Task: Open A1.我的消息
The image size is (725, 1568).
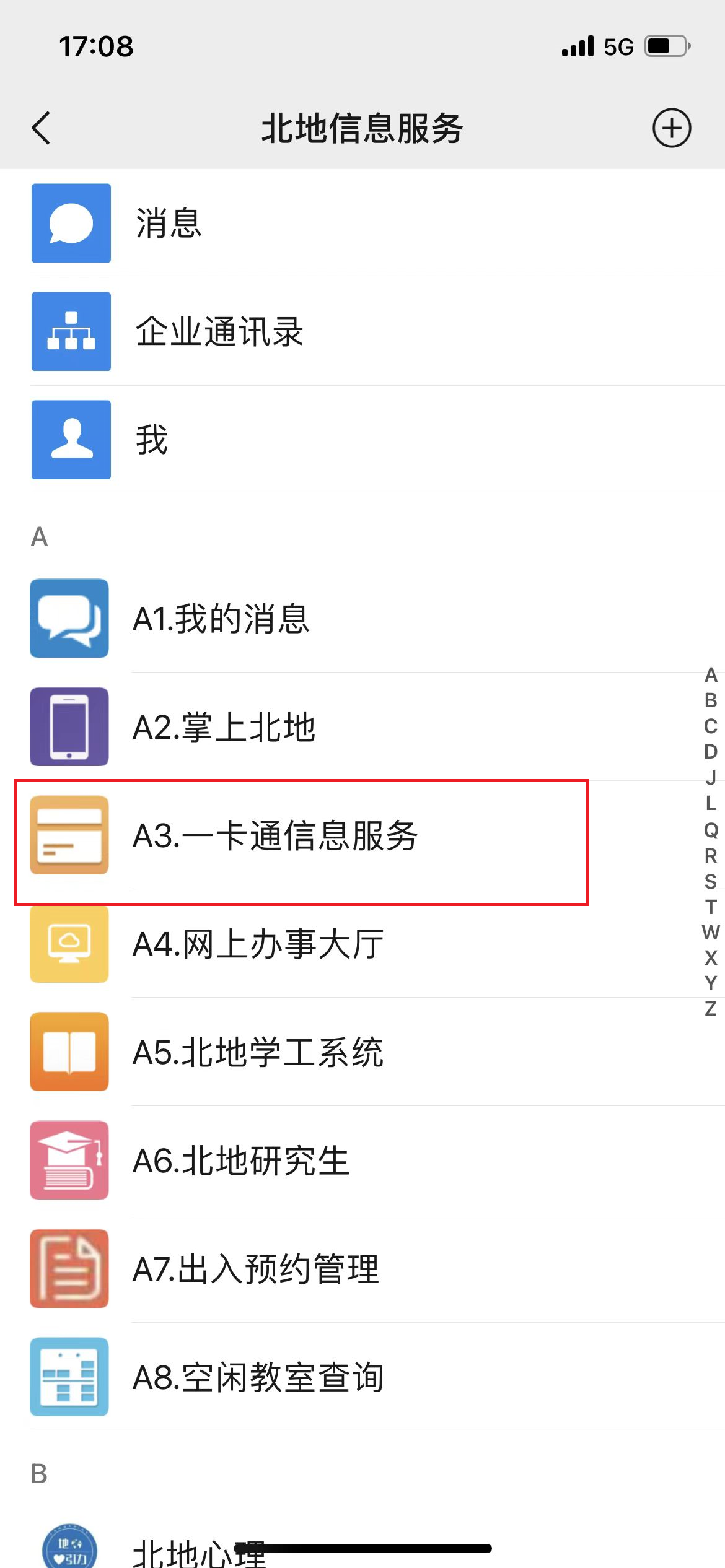Action: (362, 618)
